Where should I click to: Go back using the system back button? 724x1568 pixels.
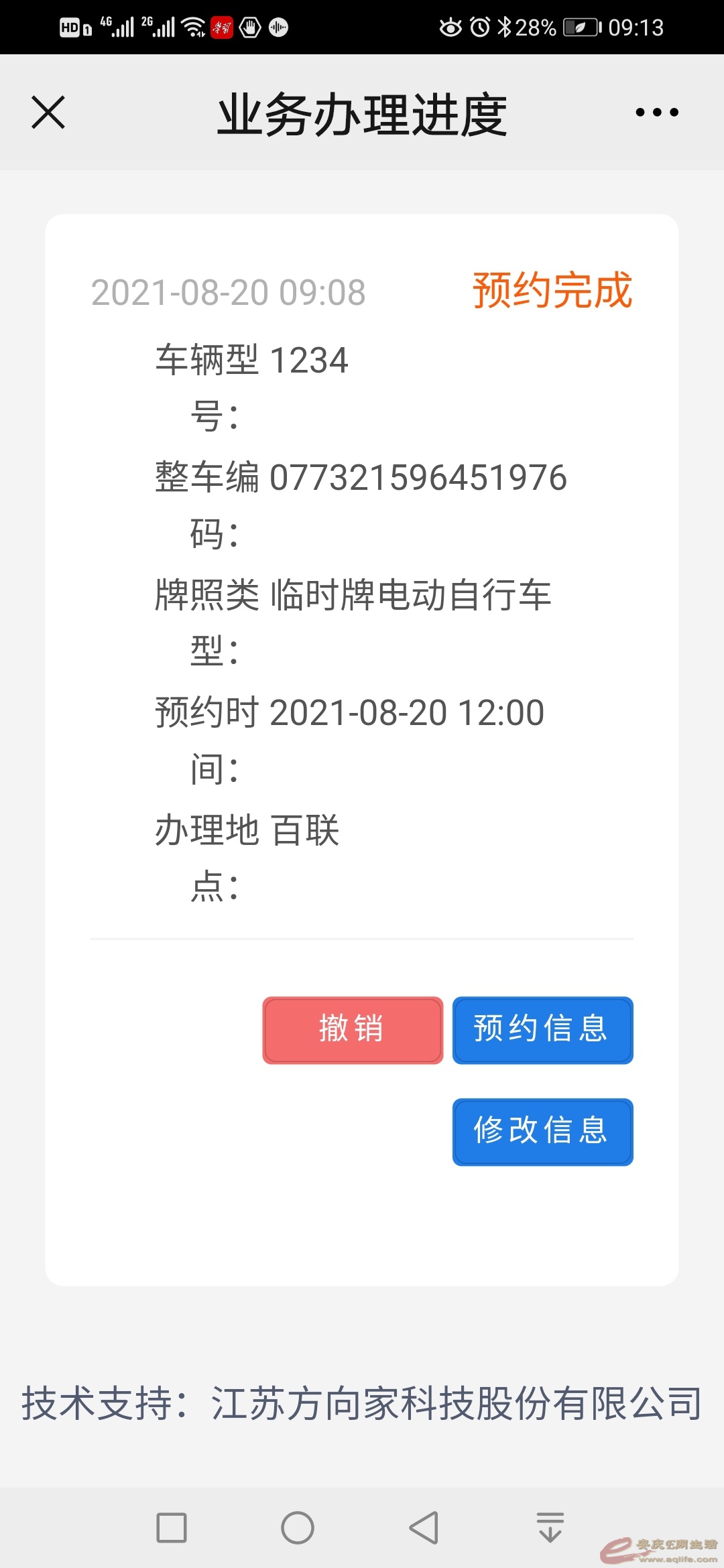click(x=424, y=1528)
